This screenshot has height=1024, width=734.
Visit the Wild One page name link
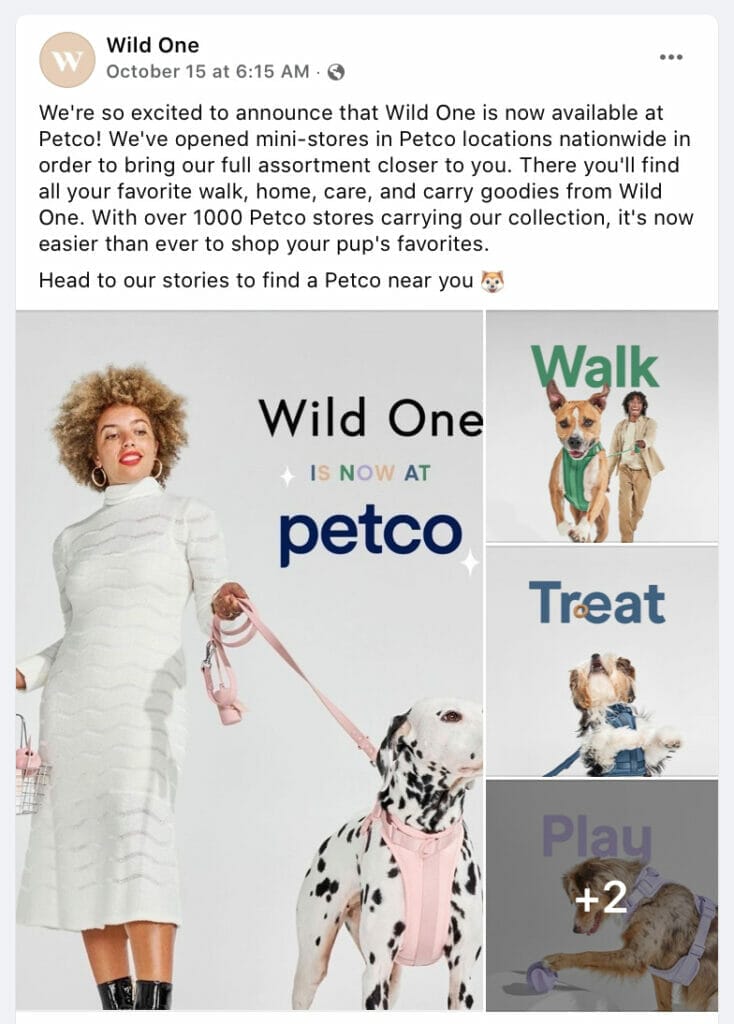click(153, 44)
